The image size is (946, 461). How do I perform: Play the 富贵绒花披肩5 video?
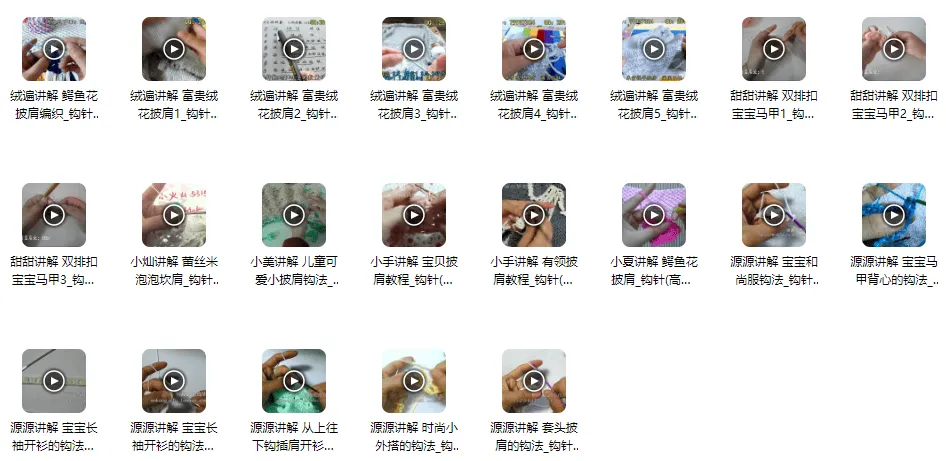tap(654, 49)
